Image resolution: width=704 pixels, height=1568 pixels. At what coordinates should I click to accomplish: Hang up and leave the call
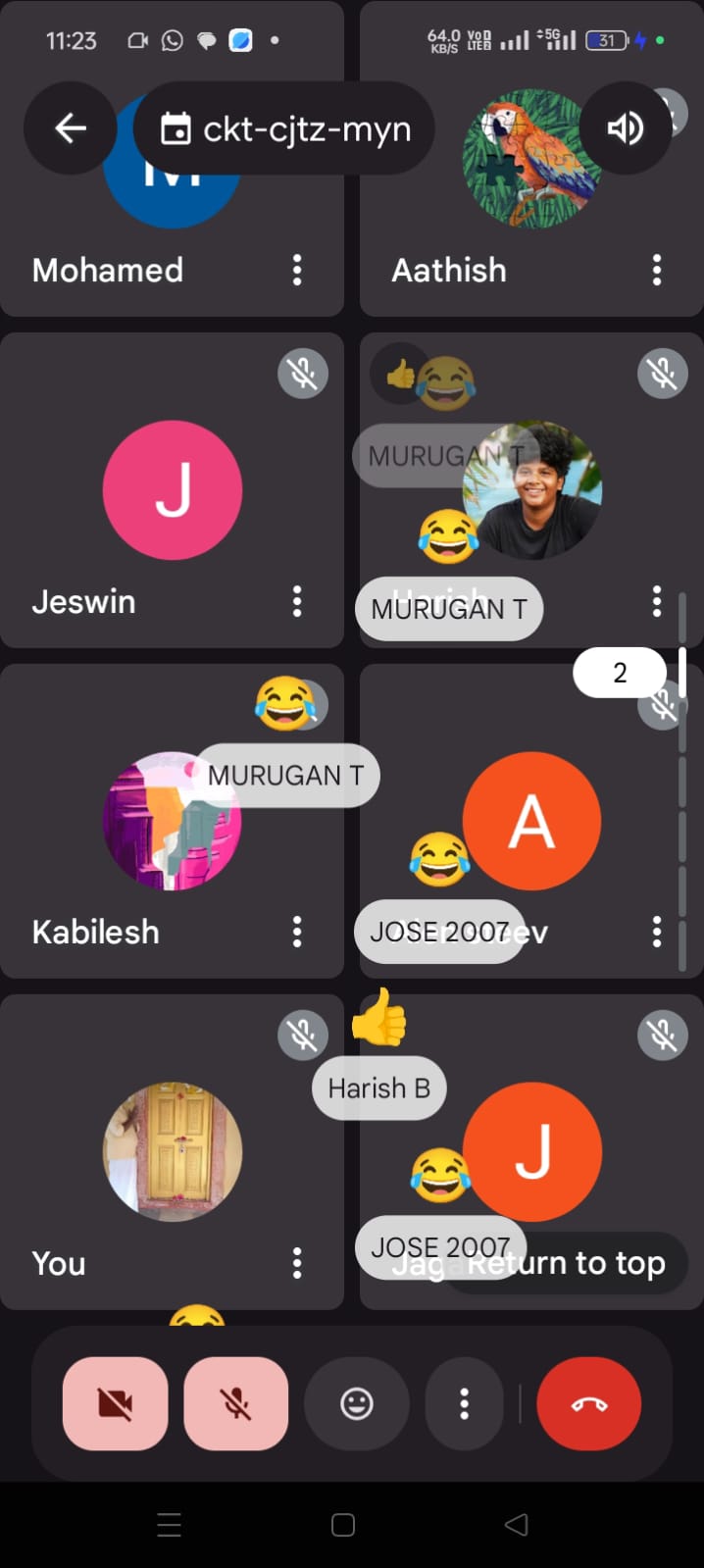click(x=589, y=1404)
